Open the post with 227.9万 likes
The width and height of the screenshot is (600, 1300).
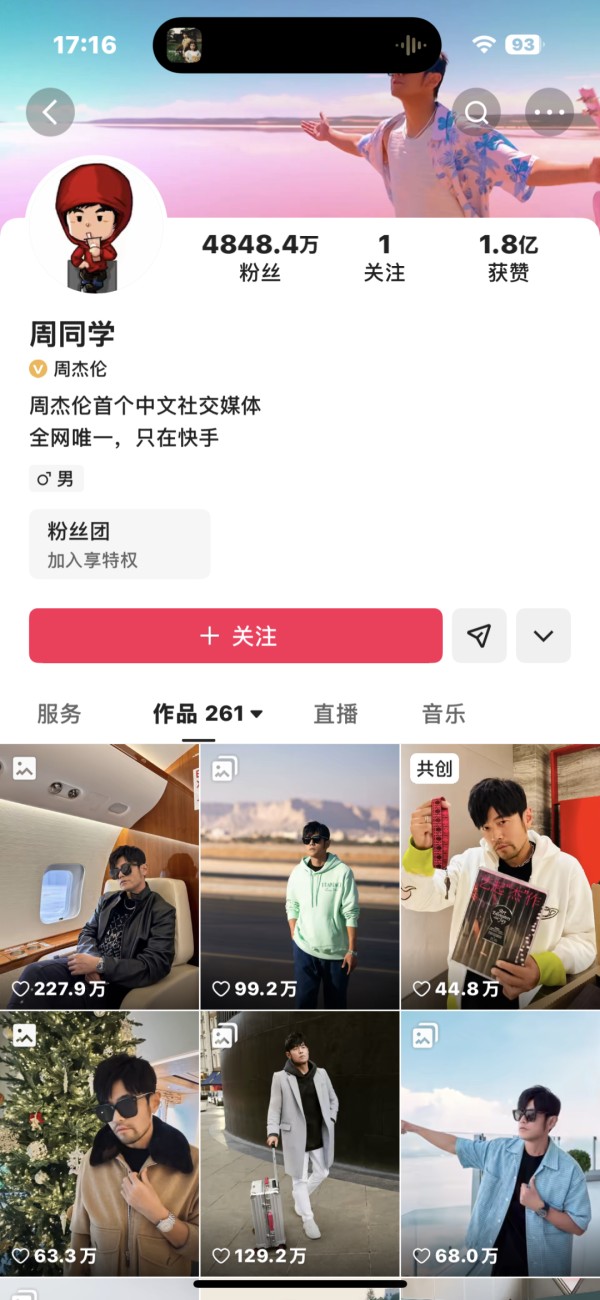tap(99, 876)
